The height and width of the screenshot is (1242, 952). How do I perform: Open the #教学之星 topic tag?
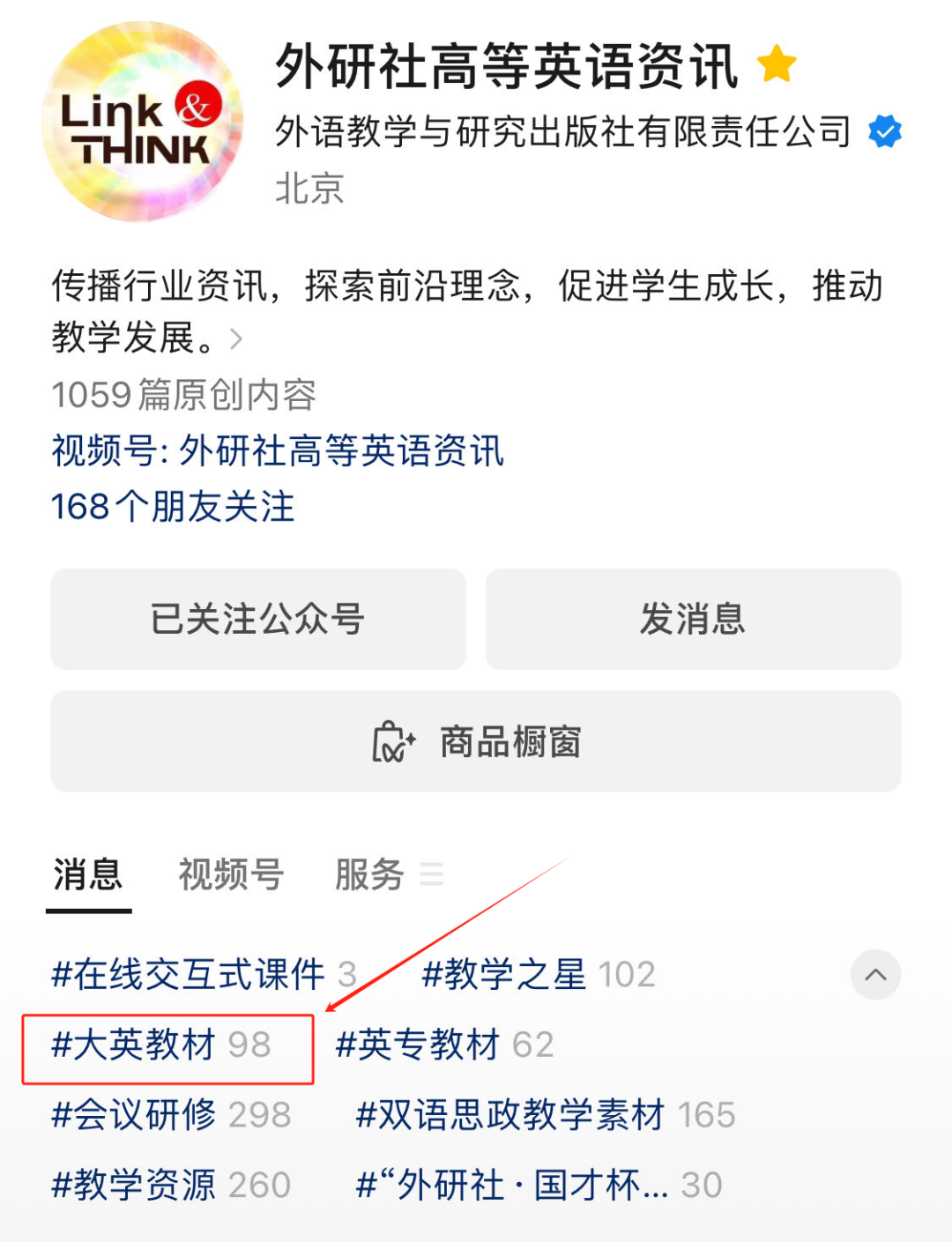tap(539, 975)
